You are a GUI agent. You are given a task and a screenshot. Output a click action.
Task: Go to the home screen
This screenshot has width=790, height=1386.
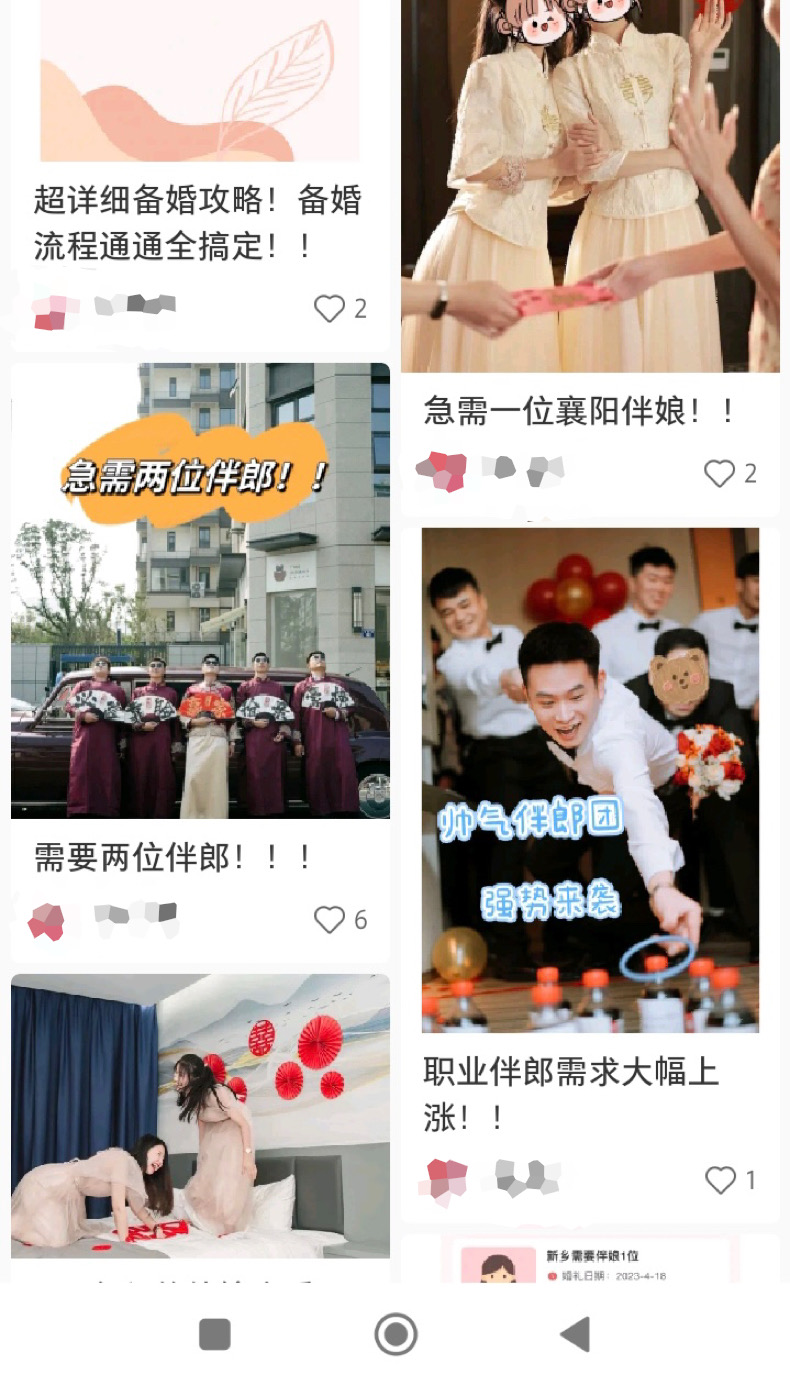[395, 1334]
